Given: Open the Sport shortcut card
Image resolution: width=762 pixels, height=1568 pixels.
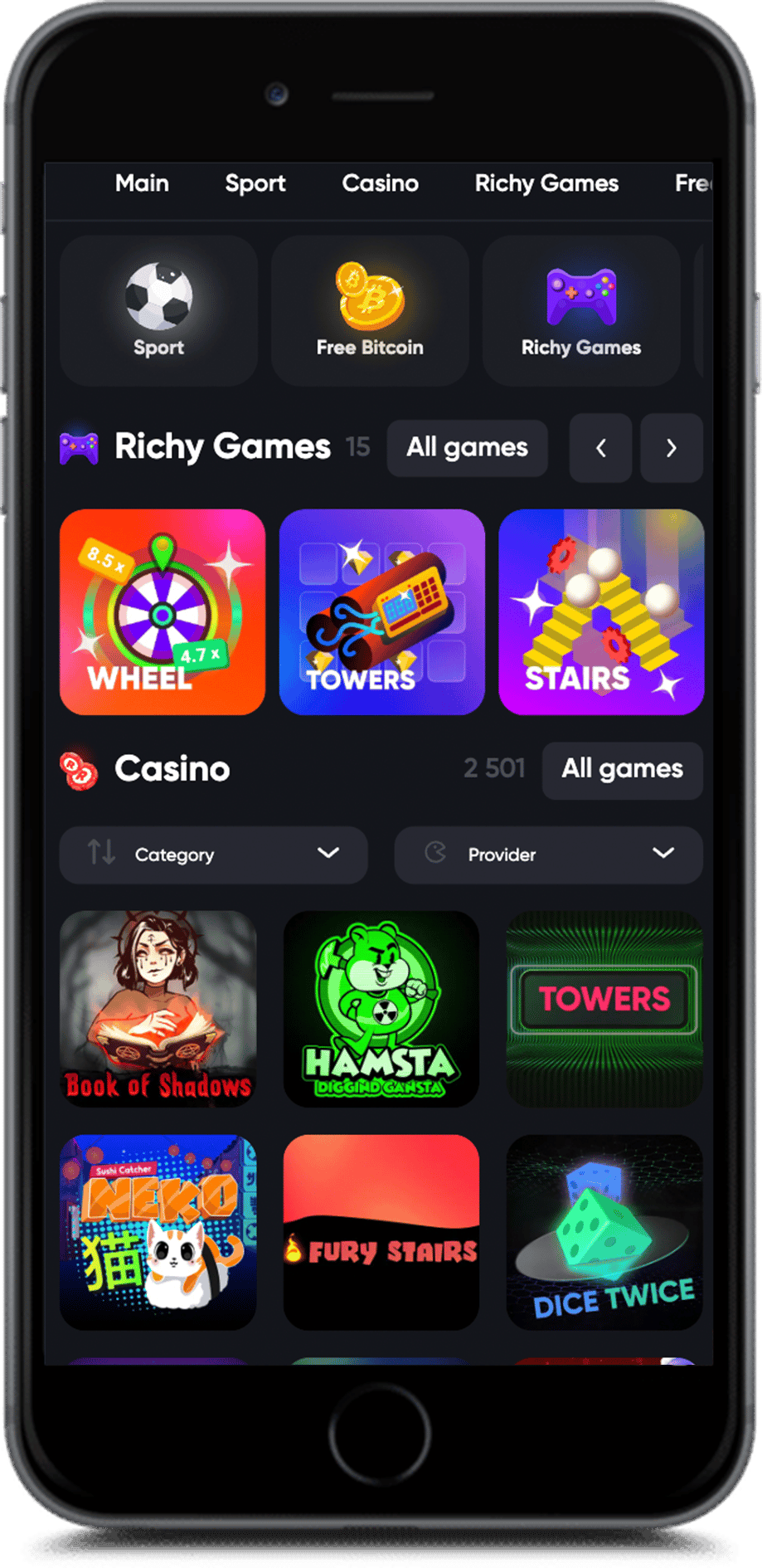Looking at the screenshot, I should click(158, 310).
